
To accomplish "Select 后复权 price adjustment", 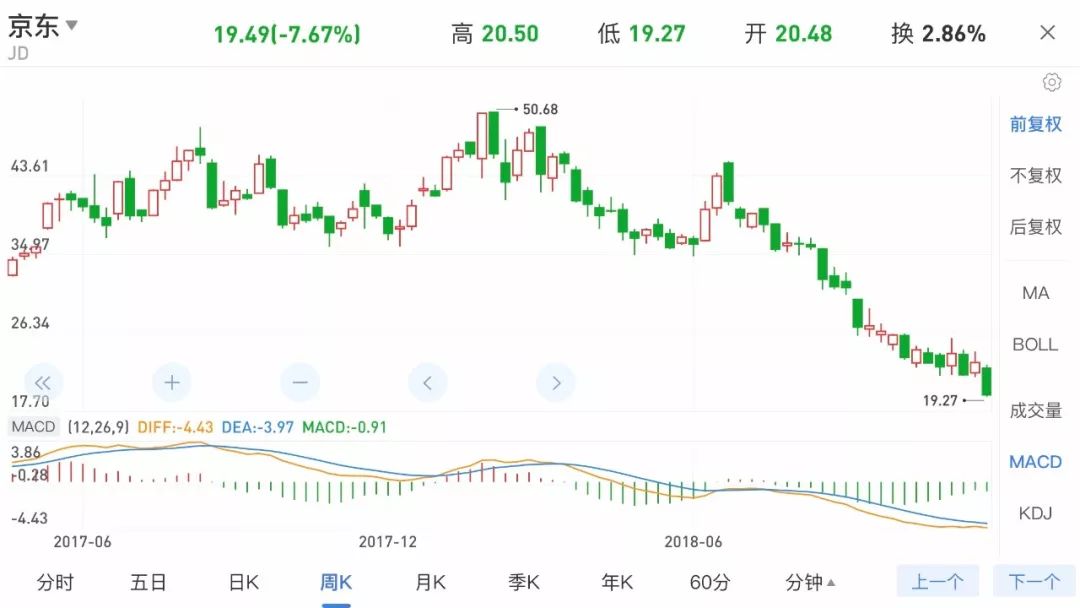I will click(x=1035, y=227).
